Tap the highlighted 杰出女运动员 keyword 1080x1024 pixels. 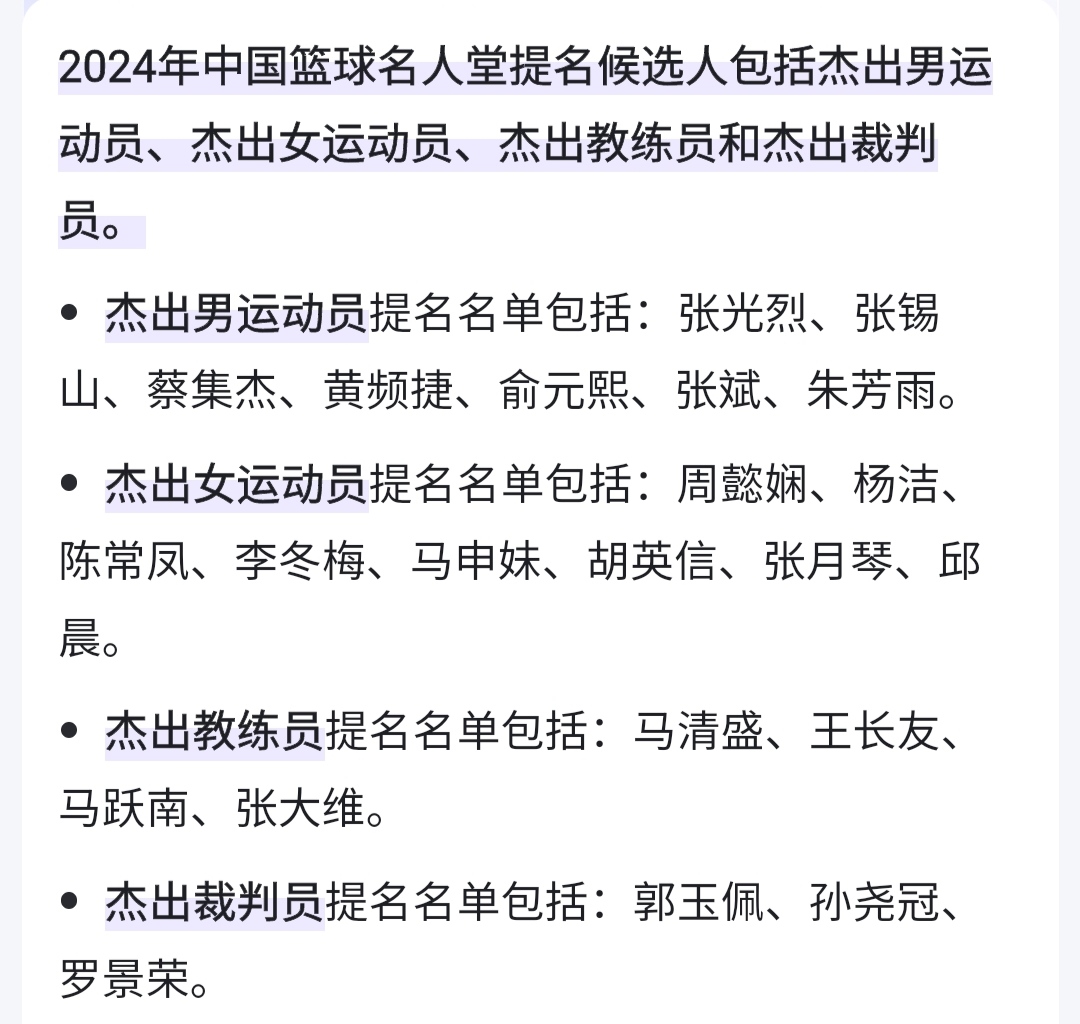[x=236, y=487]
